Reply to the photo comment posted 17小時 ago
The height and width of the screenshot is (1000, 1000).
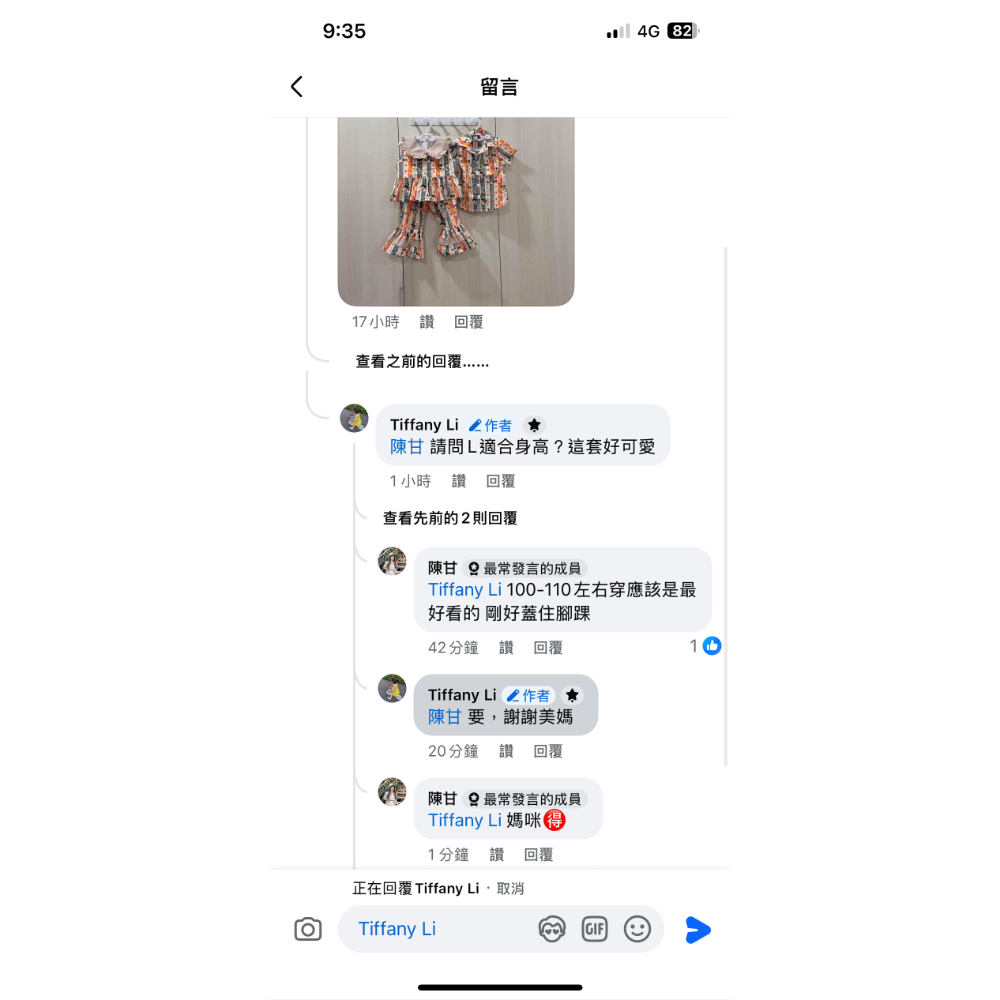pos(469,322)
